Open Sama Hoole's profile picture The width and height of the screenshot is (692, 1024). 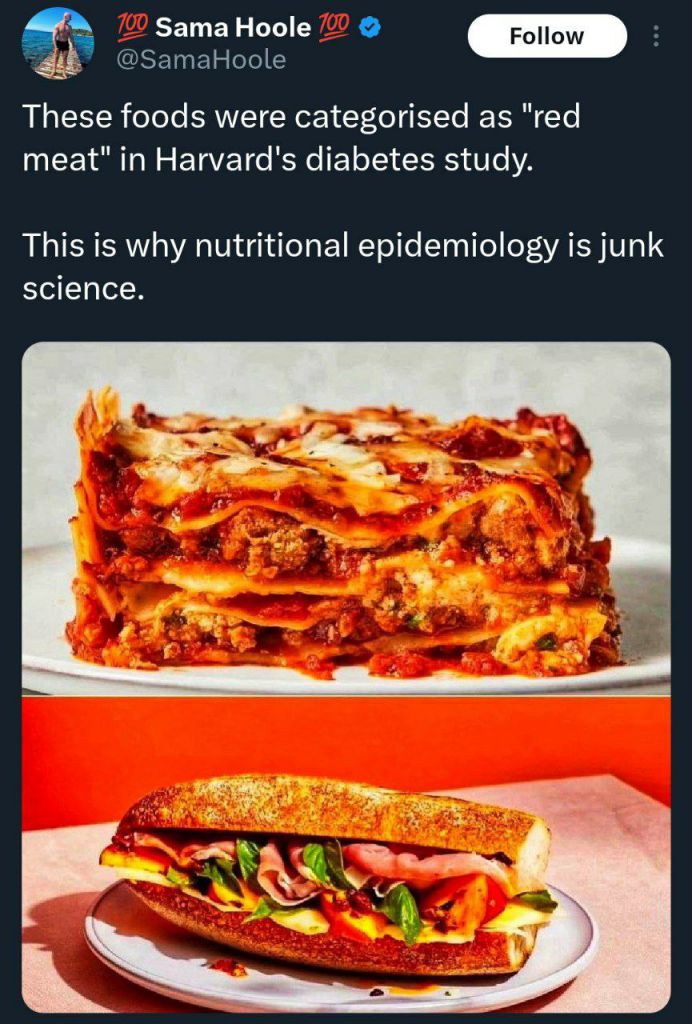pos(57,43)
